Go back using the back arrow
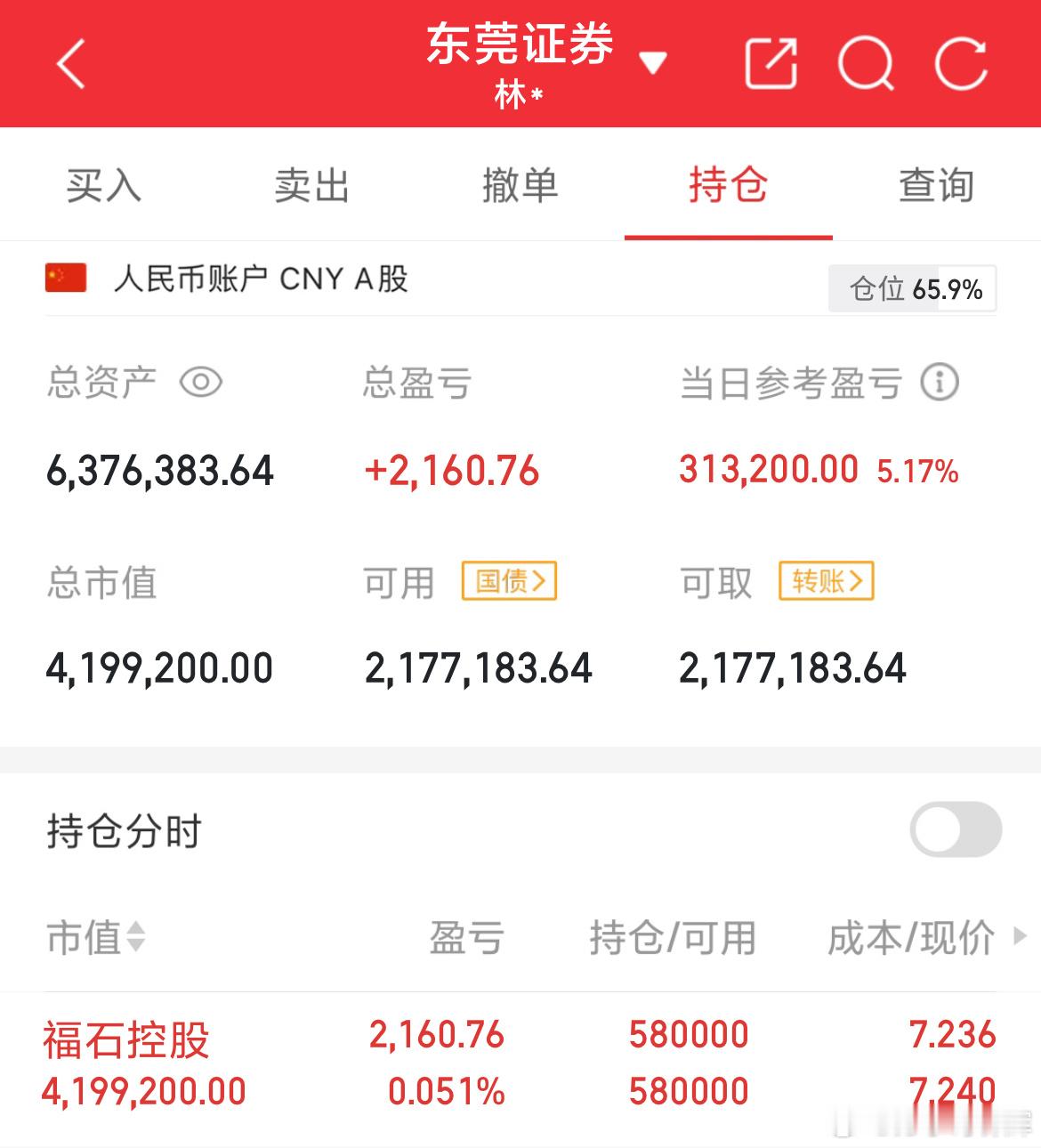 69,64
